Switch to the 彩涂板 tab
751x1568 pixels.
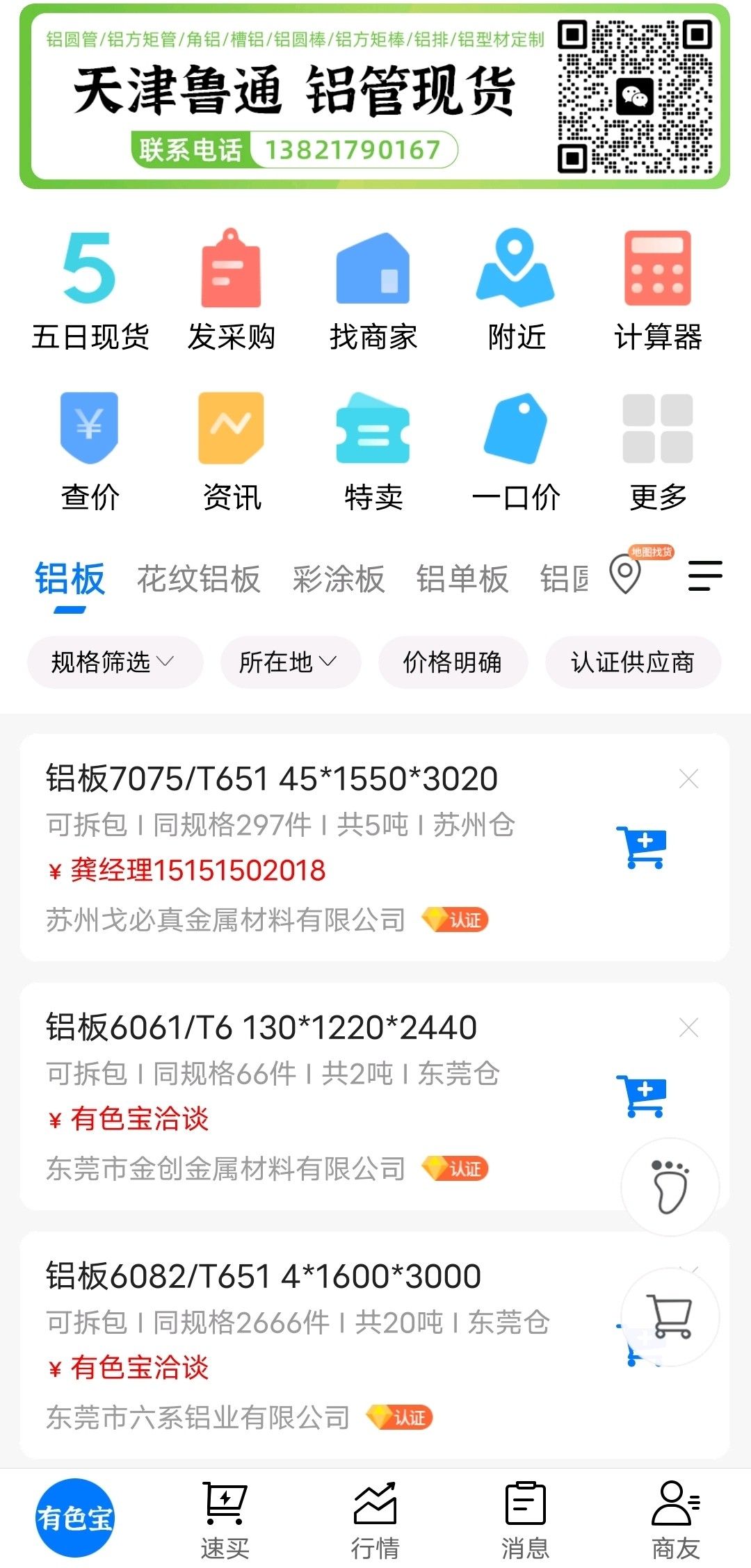pyautogui.click(x=339, y=578)
